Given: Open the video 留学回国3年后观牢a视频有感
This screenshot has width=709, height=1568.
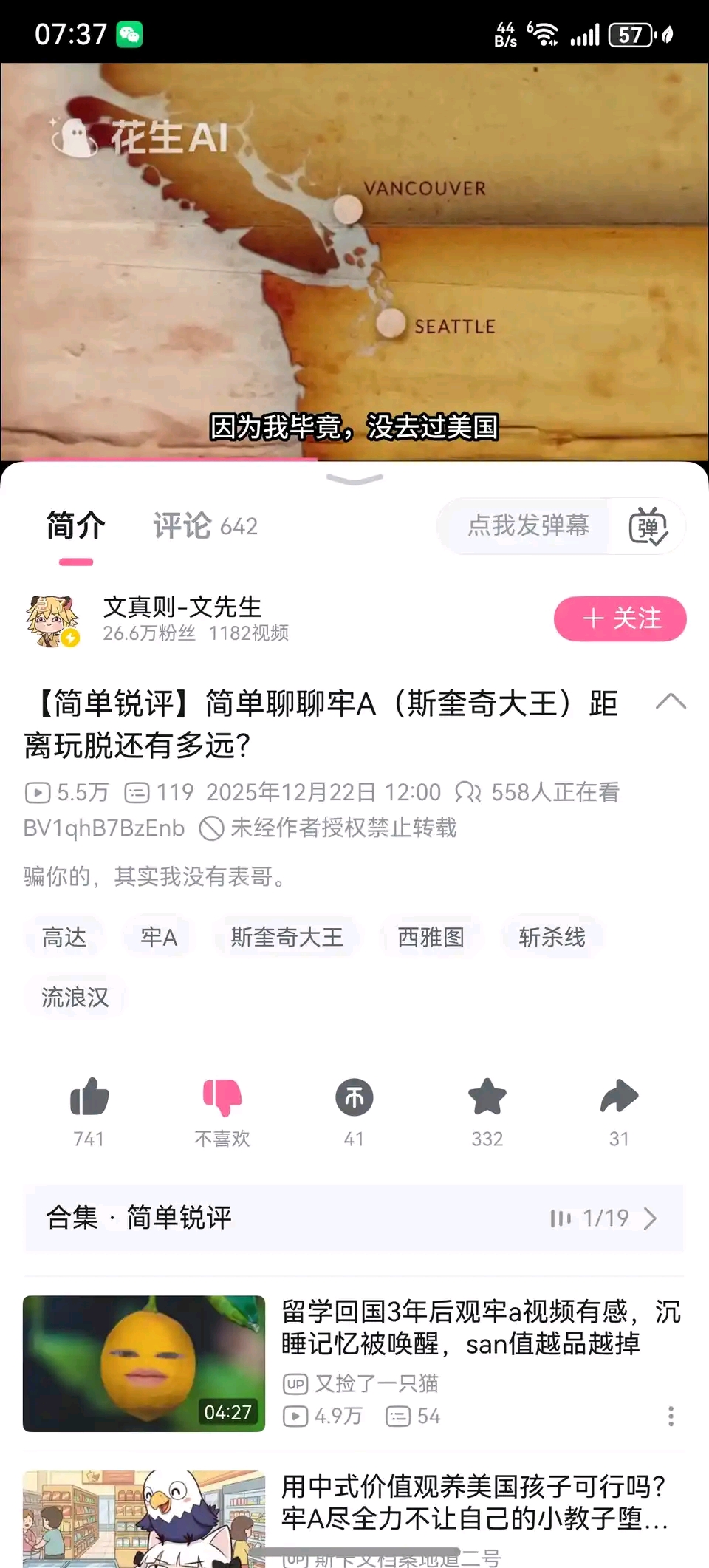Looking at the screenshot, I should pos(481,1327).
